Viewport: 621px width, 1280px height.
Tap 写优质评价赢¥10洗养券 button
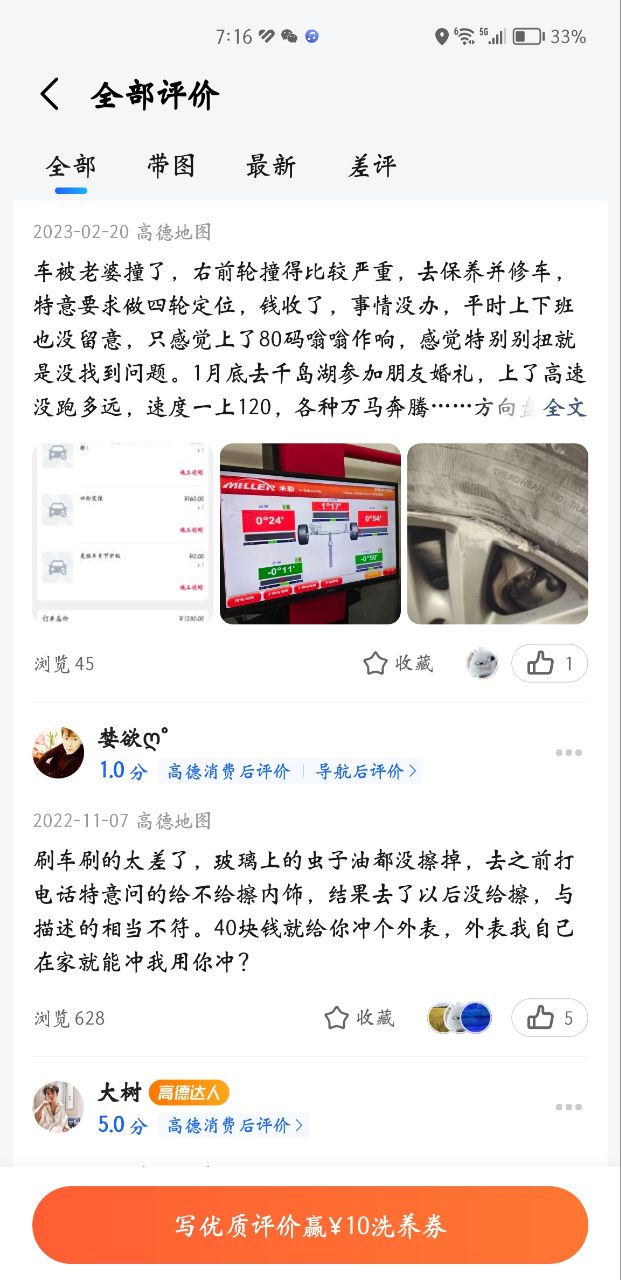pos(310,1225)
